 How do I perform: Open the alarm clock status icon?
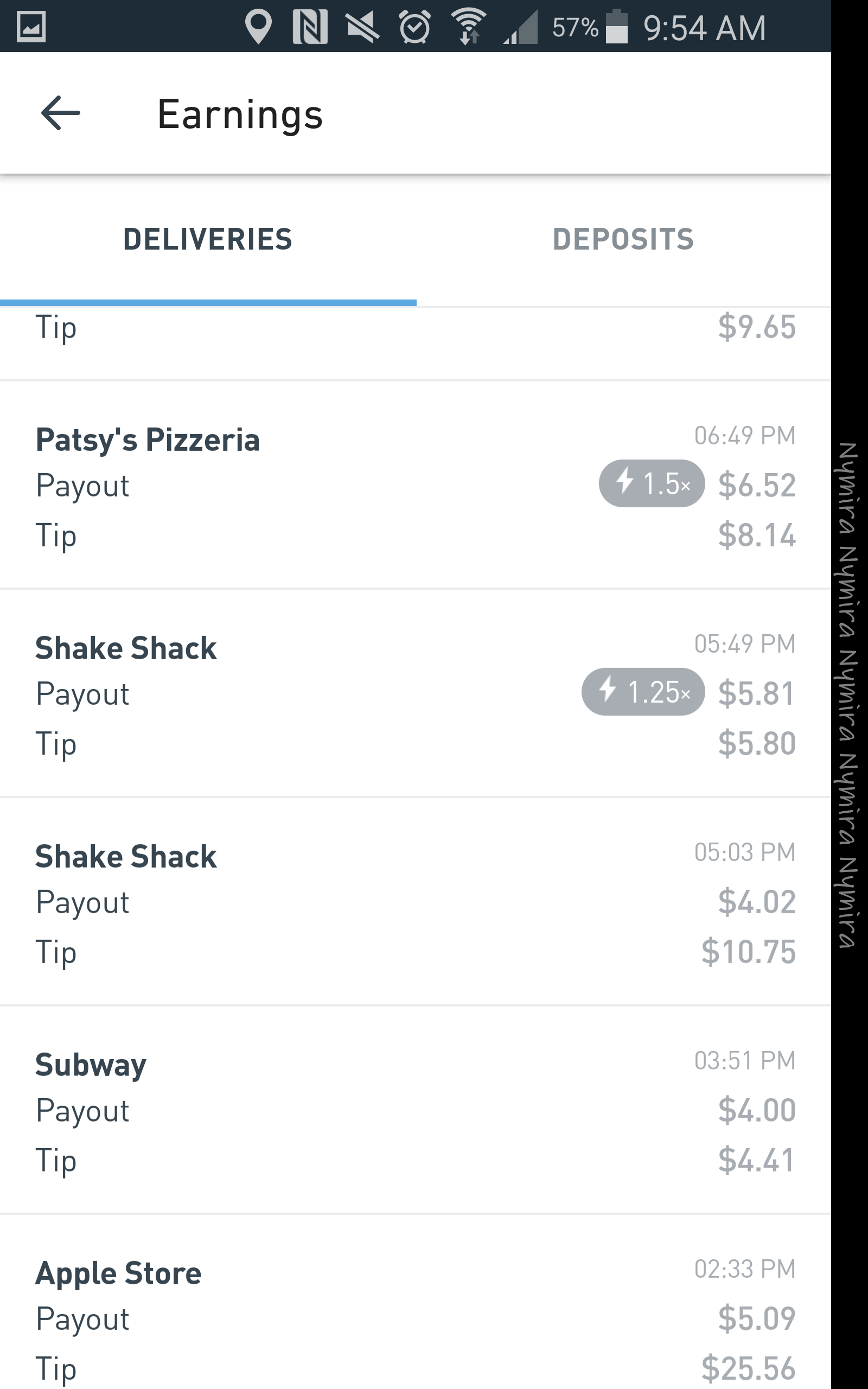click(x=414, y=26)
